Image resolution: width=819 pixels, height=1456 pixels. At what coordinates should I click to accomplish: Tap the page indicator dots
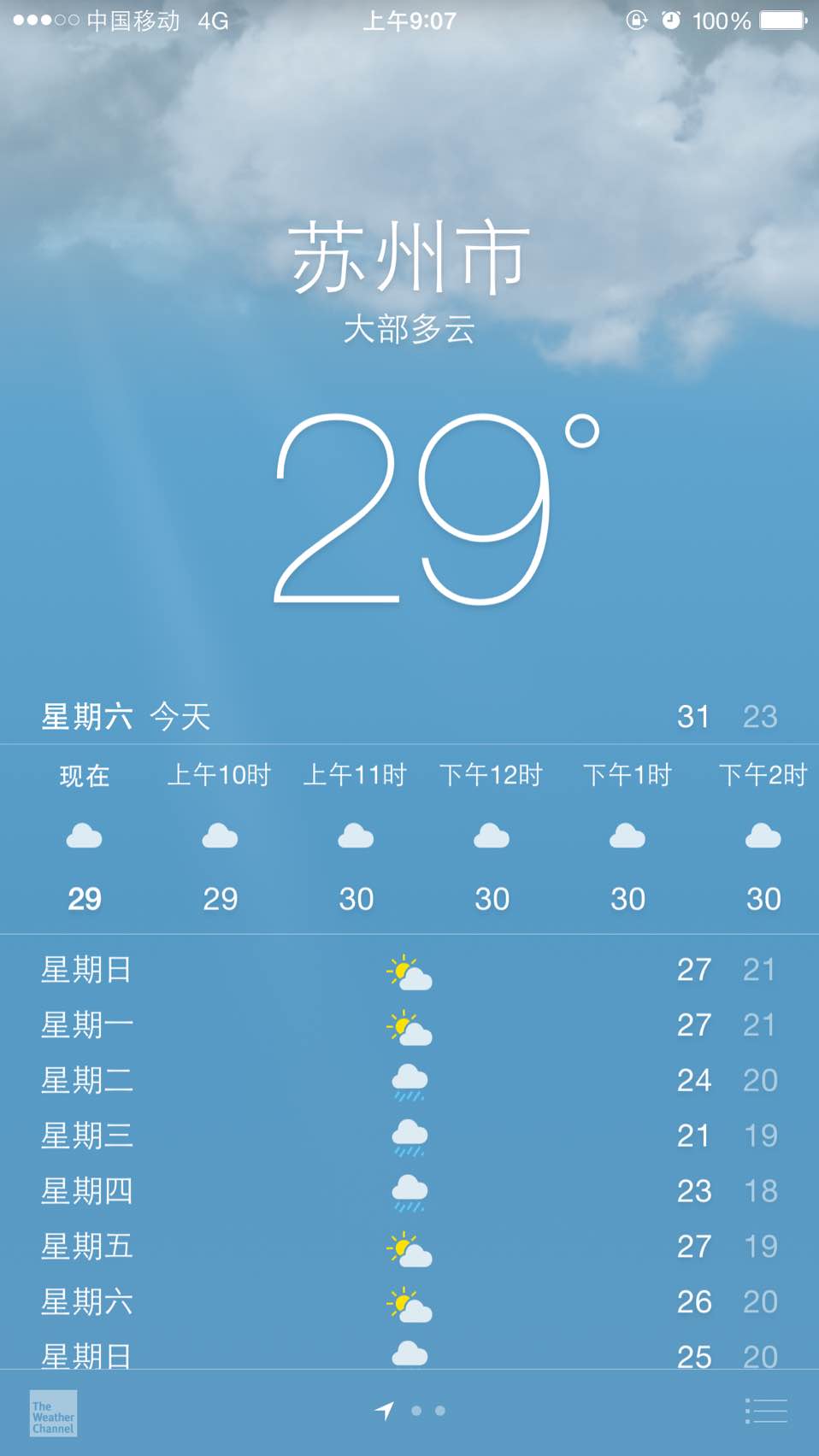click(410, 1411)
